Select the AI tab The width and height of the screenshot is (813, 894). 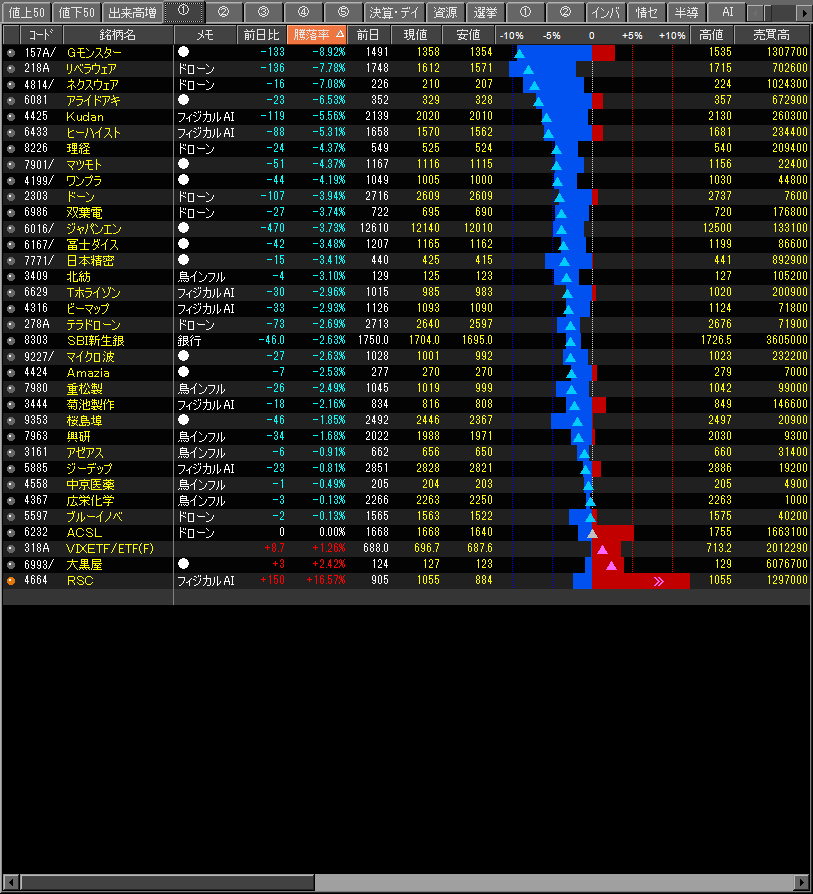(727, 13)
